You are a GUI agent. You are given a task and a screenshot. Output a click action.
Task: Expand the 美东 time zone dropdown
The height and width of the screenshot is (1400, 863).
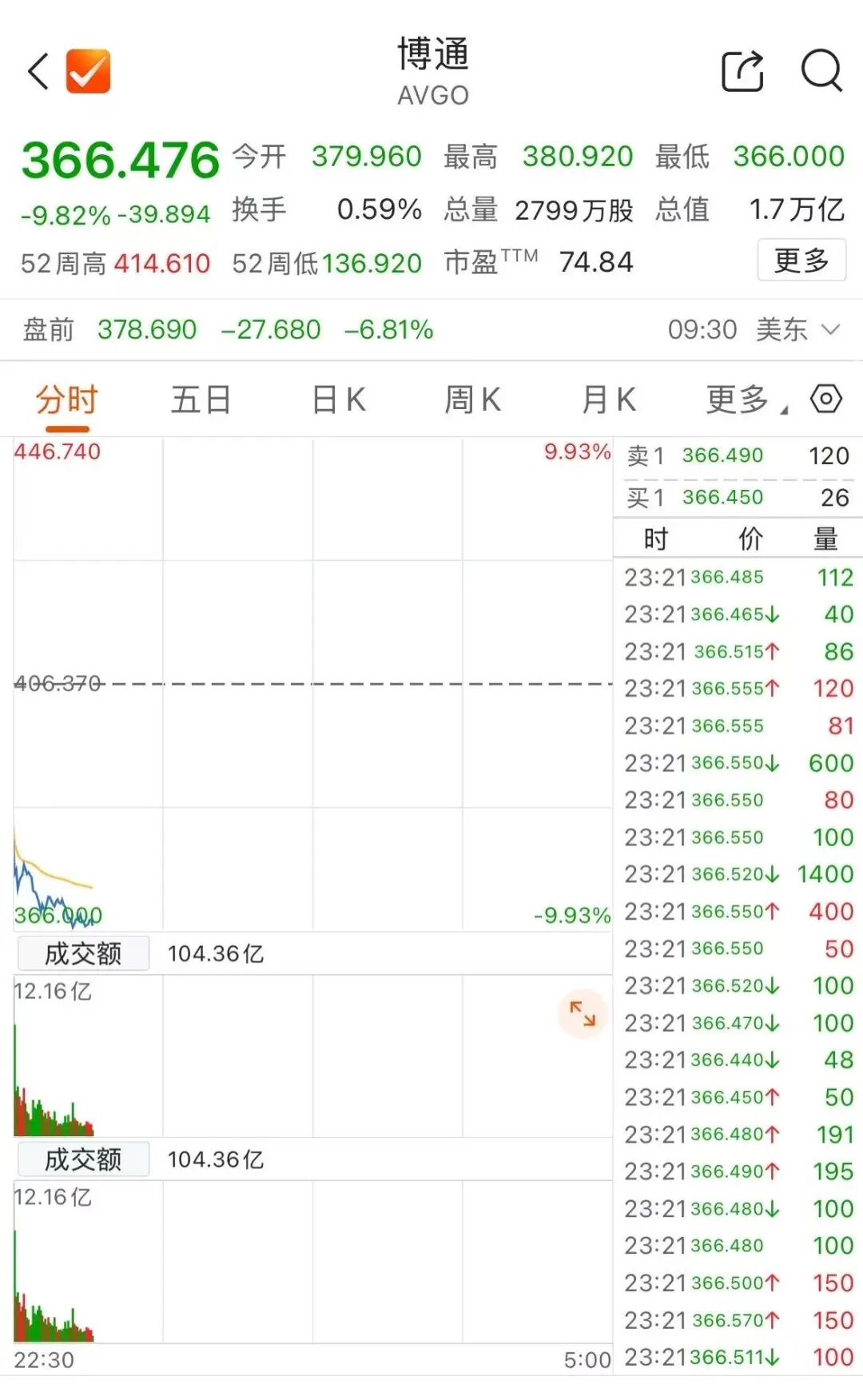[x=829, y=329]
